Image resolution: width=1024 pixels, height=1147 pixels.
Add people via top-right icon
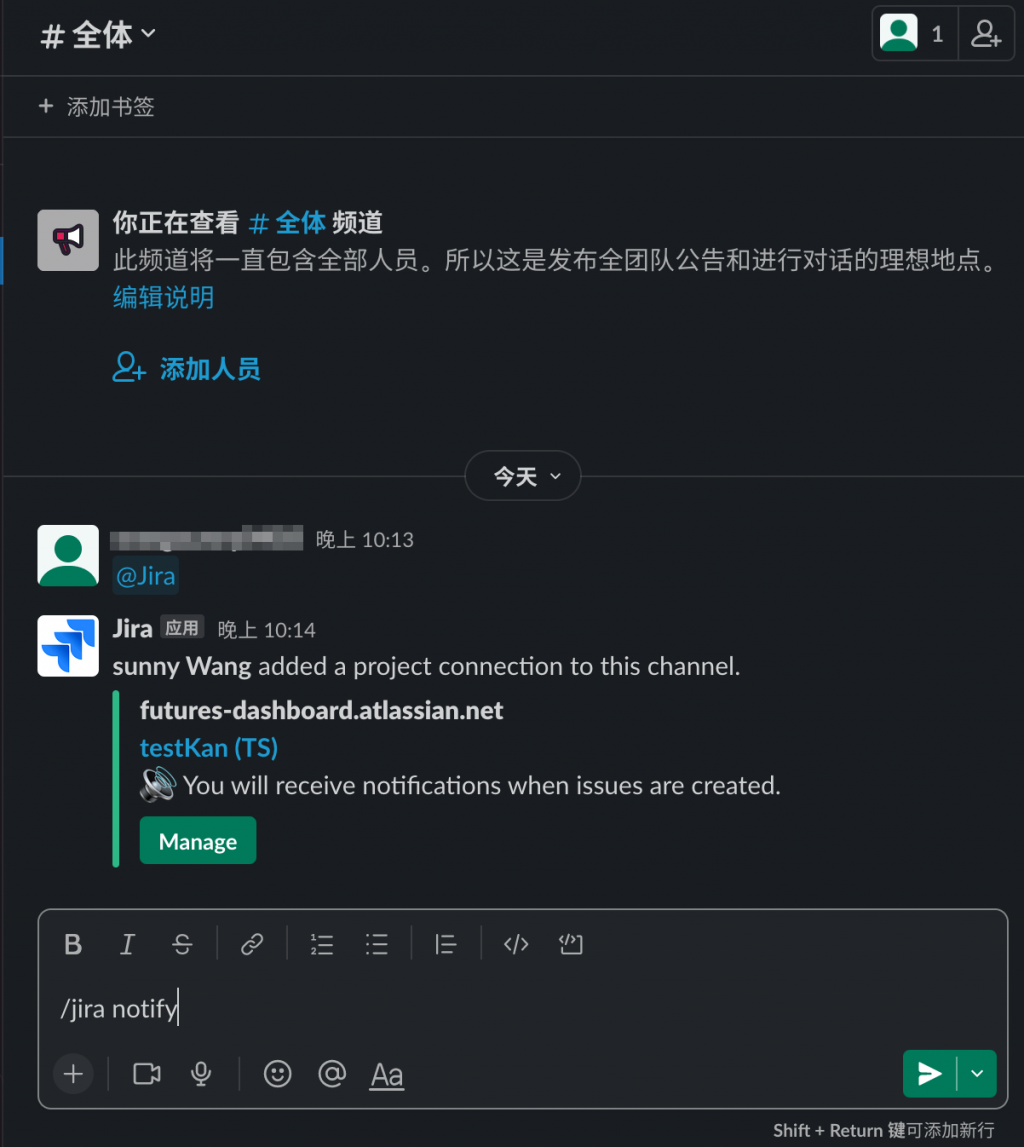pyautogui.click(x=986, y=35)
